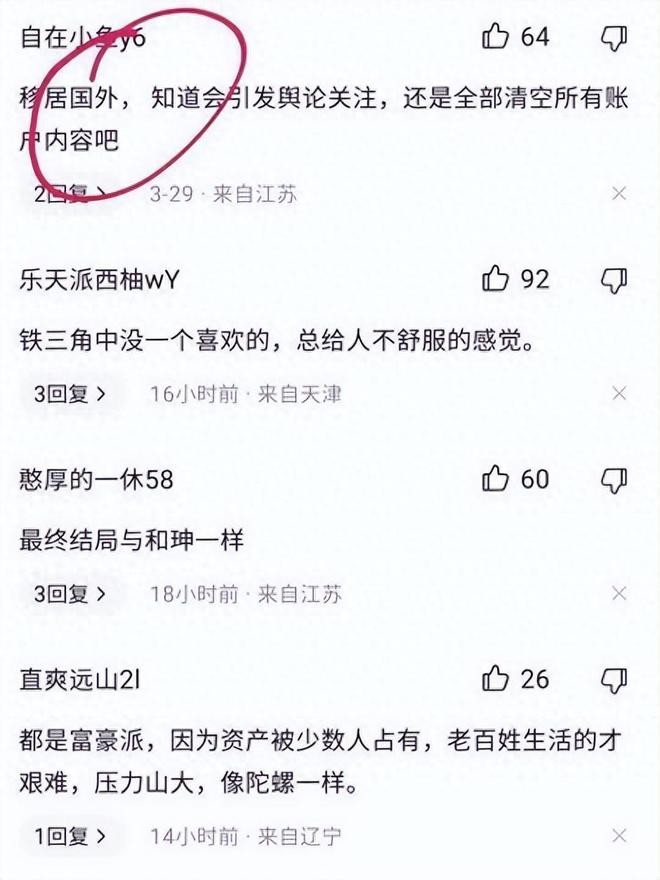Open 直爽远山2l's profile

tap(80, 680)
